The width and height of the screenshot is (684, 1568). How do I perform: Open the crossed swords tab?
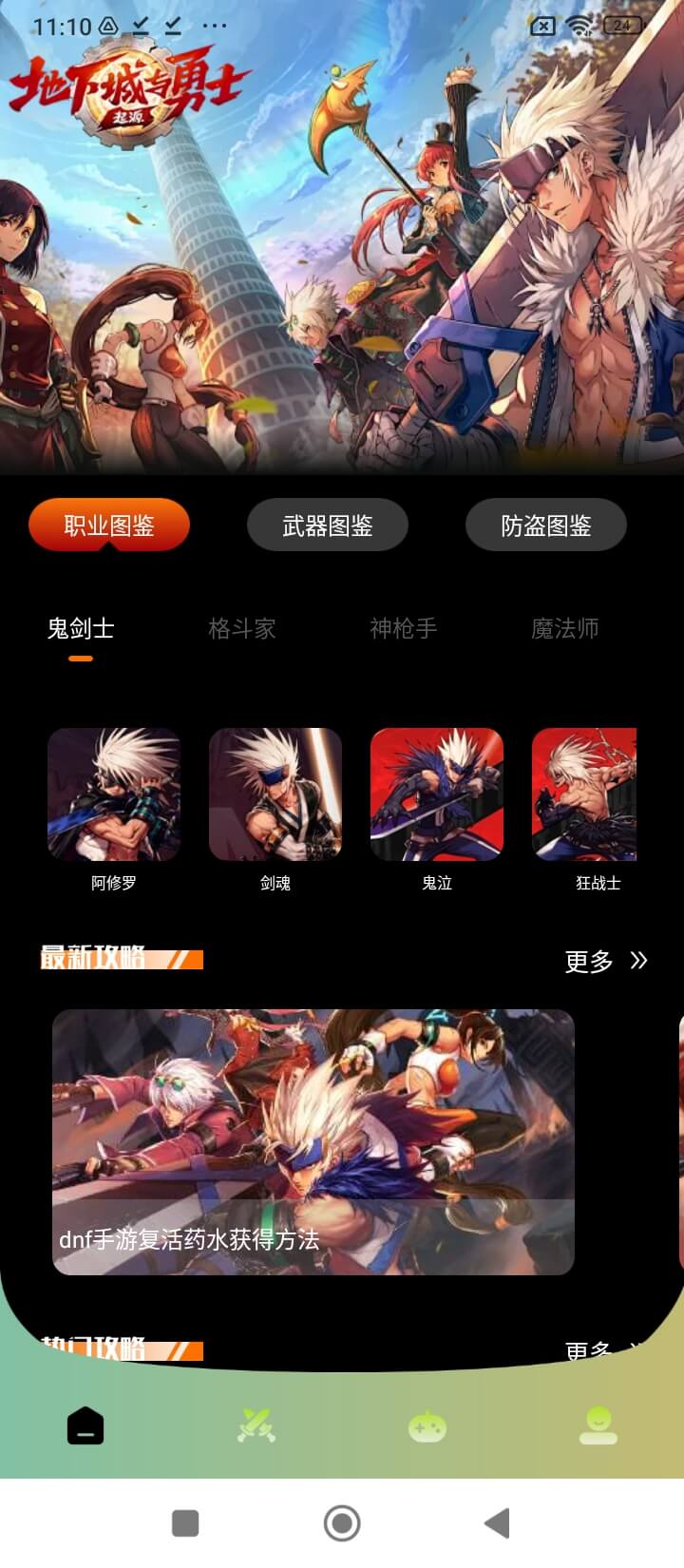256,1425
